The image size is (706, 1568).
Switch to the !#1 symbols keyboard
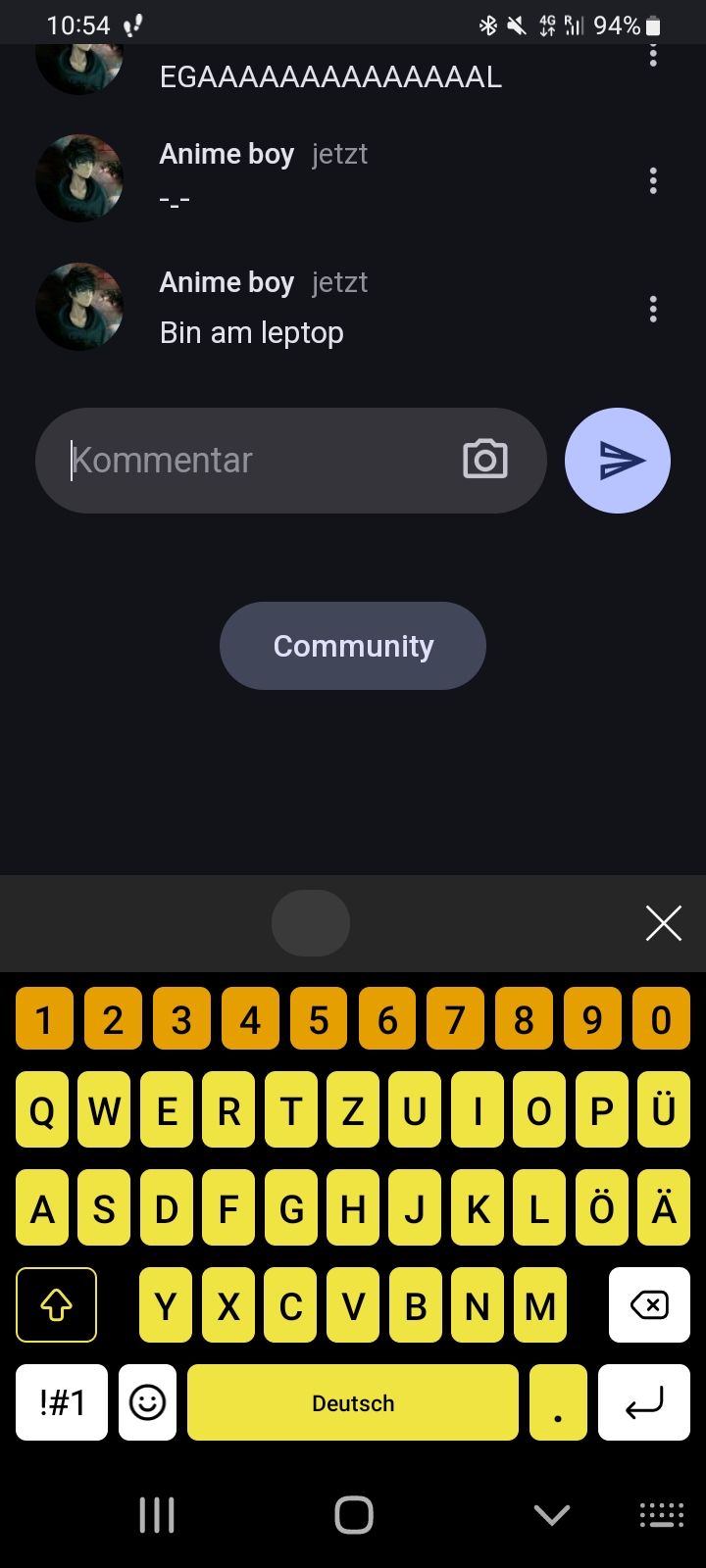pyautogui.click(x=62, y=1402)
